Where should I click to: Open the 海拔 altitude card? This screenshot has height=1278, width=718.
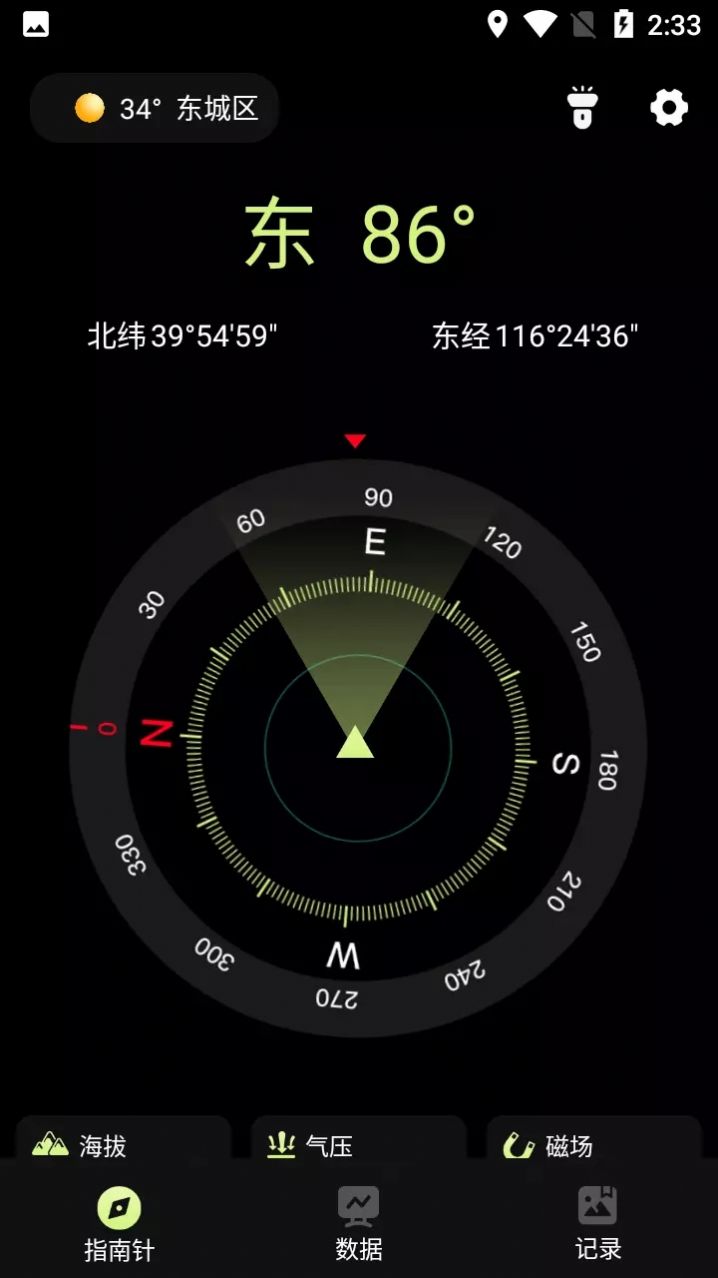123,1142
